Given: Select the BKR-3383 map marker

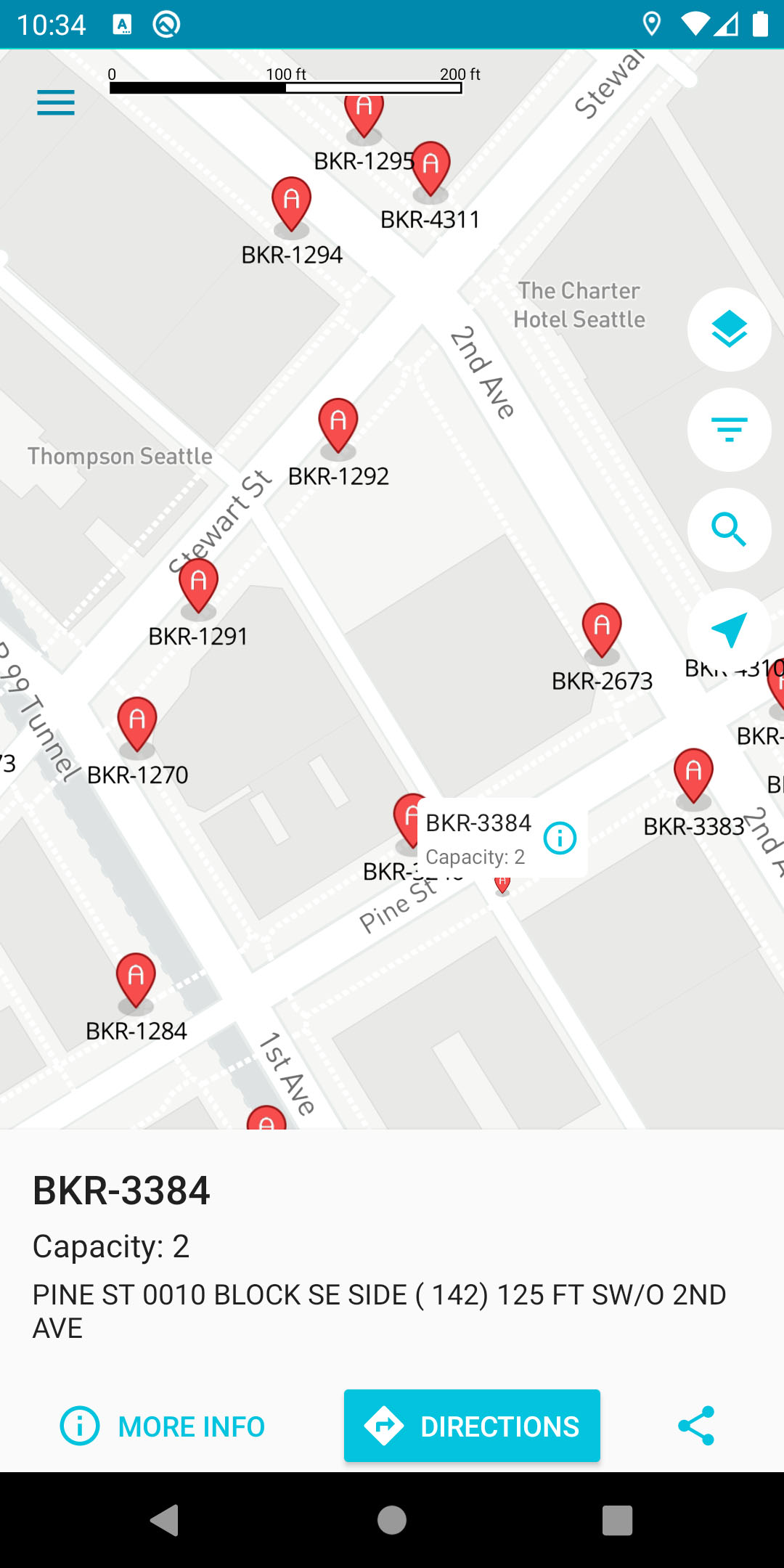Looking at the screenshot, I should click(693, 775).
